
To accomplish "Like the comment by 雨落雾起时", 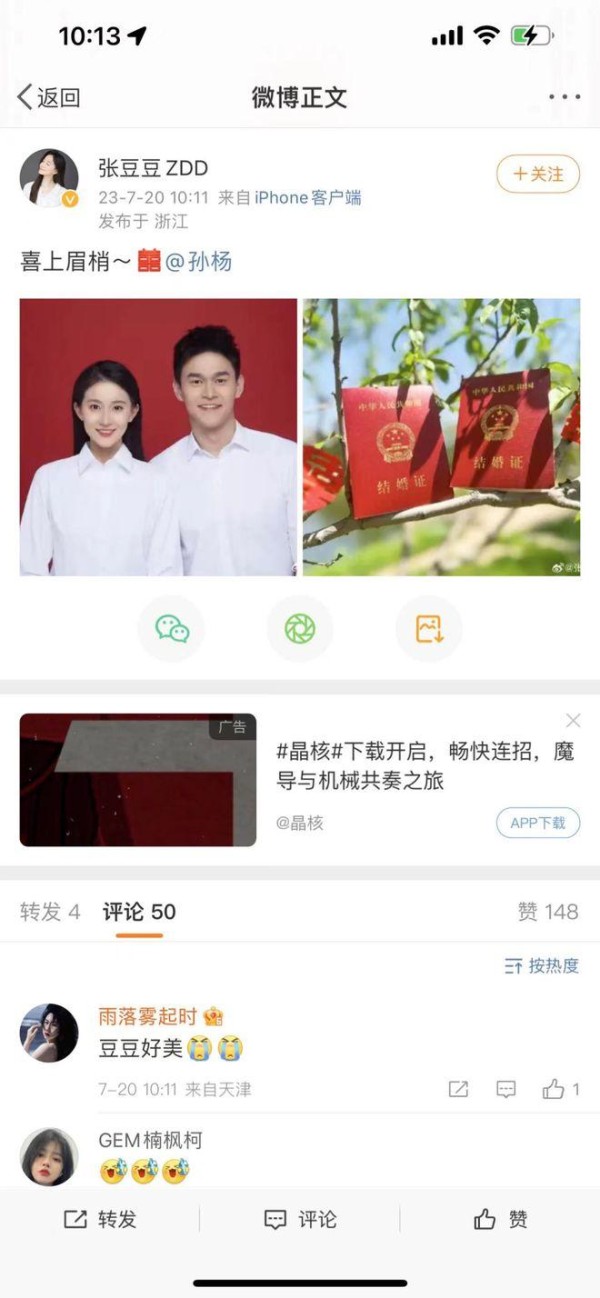I will 560,1089.
